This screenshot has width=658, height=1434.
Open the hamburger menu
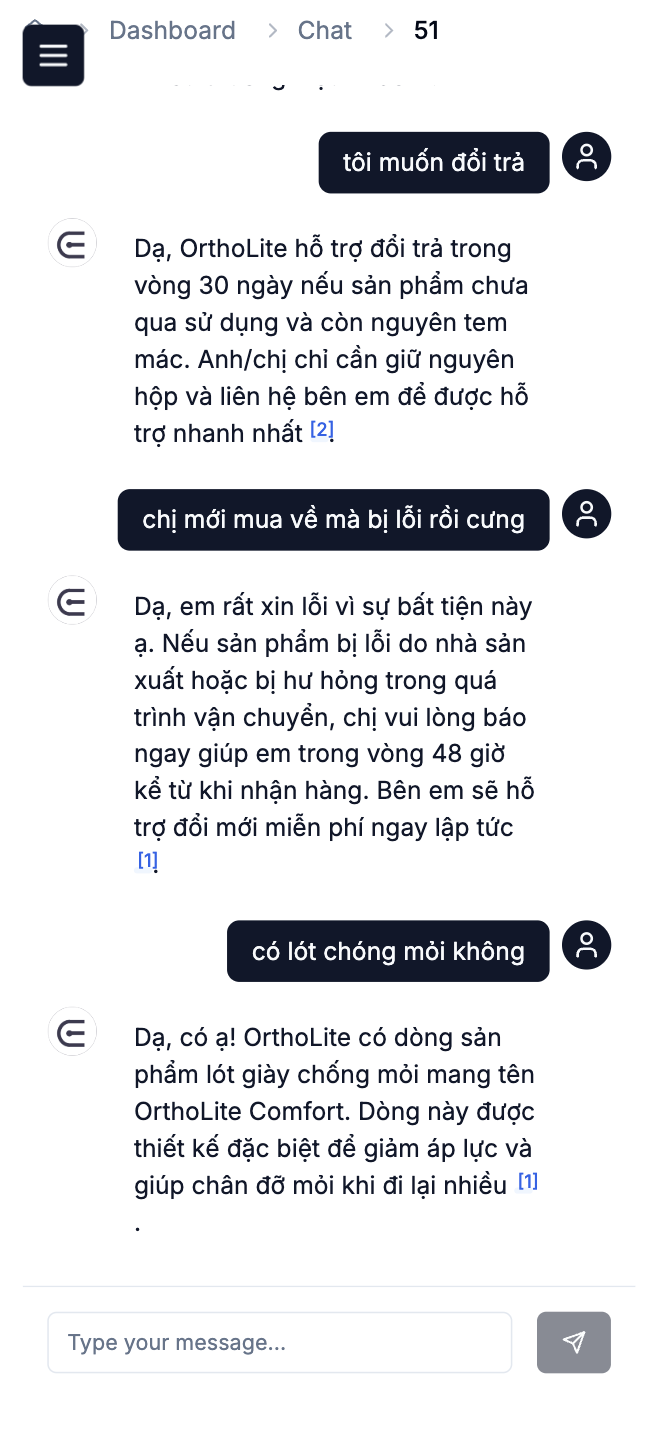(x=53, y=55)
